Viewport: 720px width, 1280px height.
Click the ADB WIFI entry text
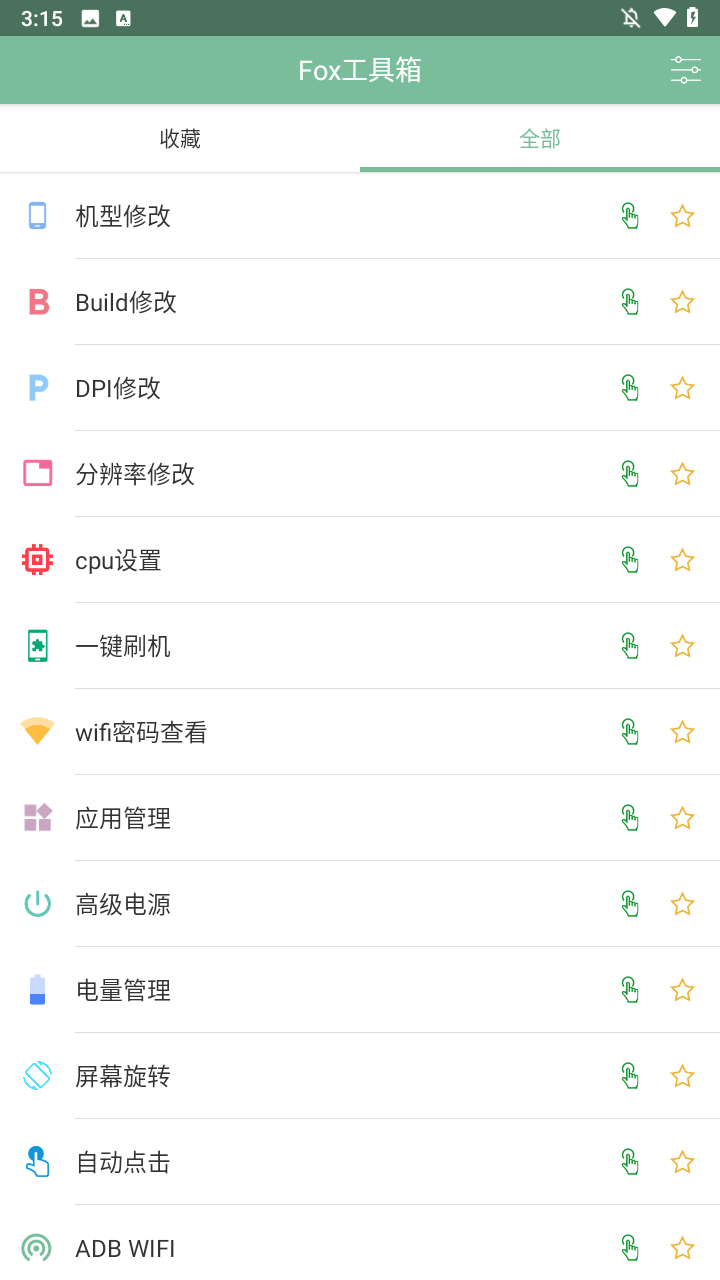click(125, 1247)
